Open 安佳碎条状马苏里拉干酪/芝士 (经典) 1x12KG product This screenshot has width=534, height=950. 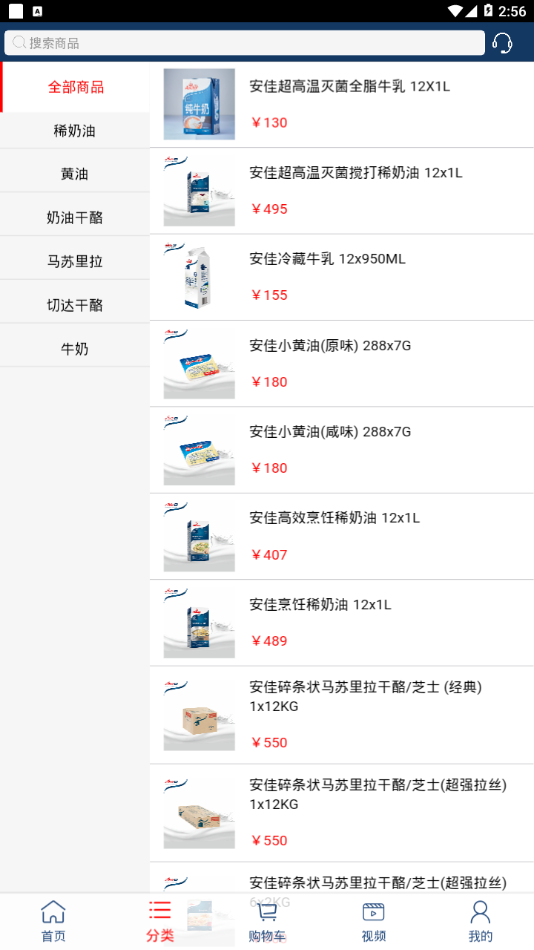coord(342,715)
